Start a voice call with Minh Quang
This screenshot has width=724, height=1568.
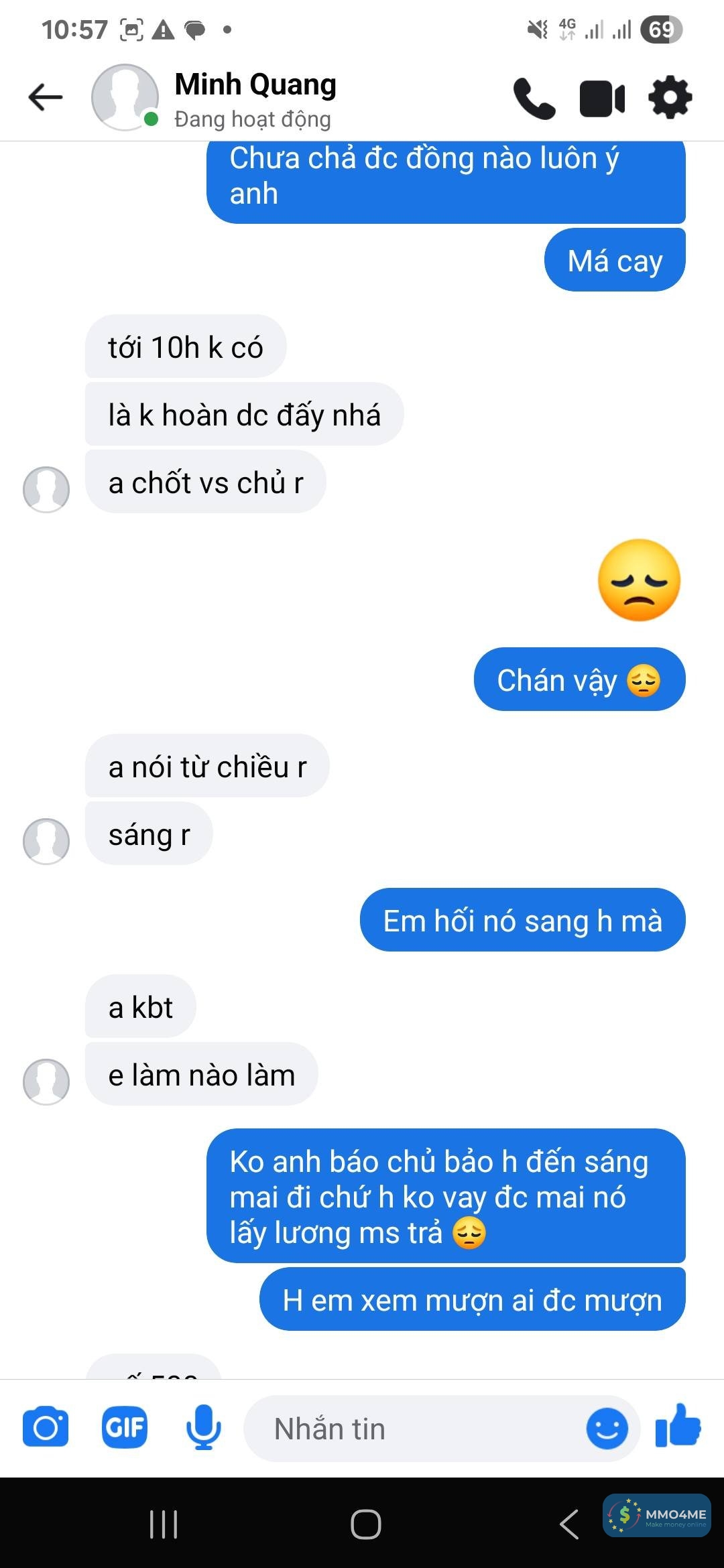[534, 99]
